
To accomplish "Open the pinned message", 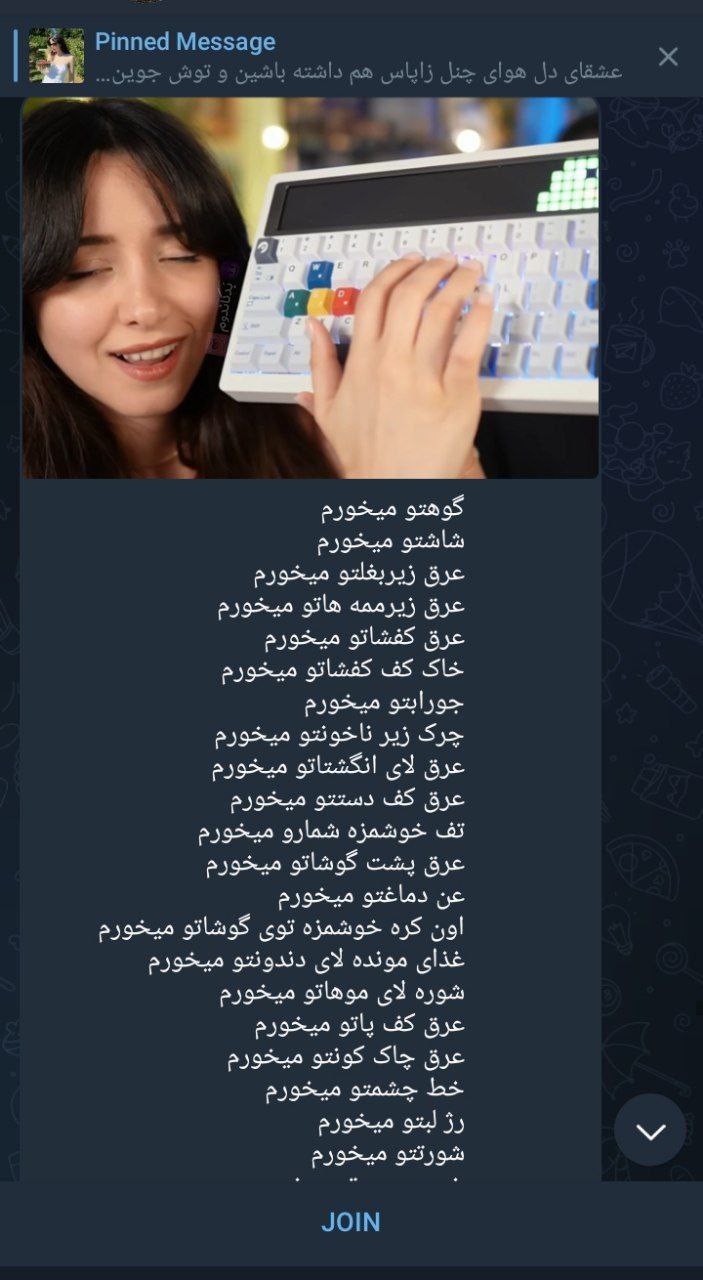I will (x=340, y=56).
